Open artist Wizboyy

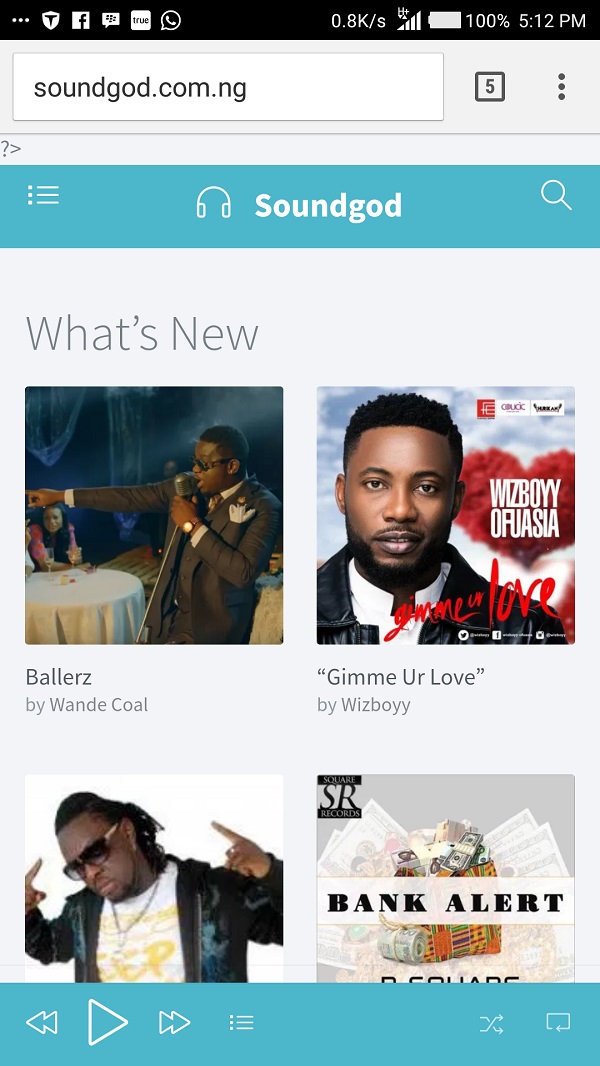[377, 705]
